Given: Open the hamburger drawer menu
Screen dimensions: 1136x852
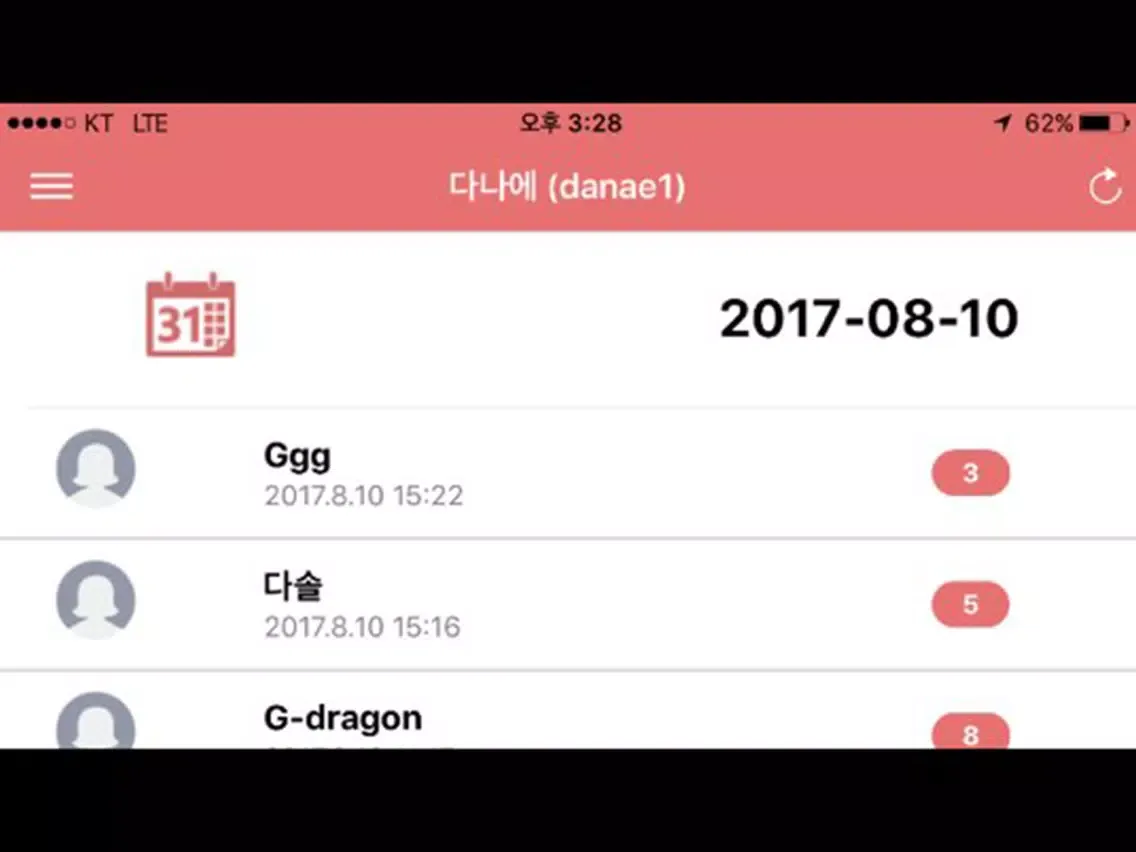Looking at the screenshot, I should coord(51,186).
